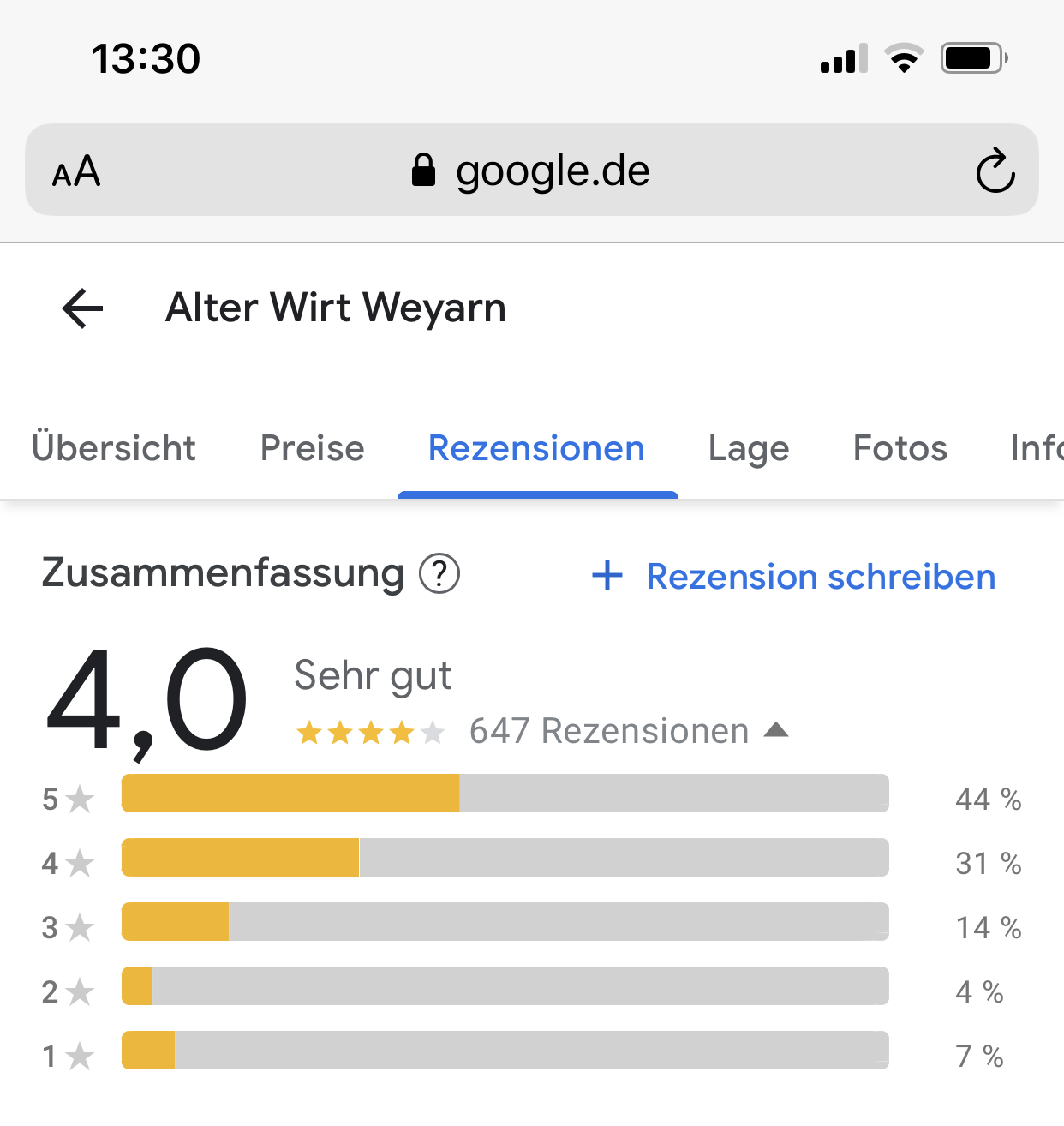
Task: Open the help icon beside Zusammenfassung
Action: pyautogui.click(x=439, y=574)
